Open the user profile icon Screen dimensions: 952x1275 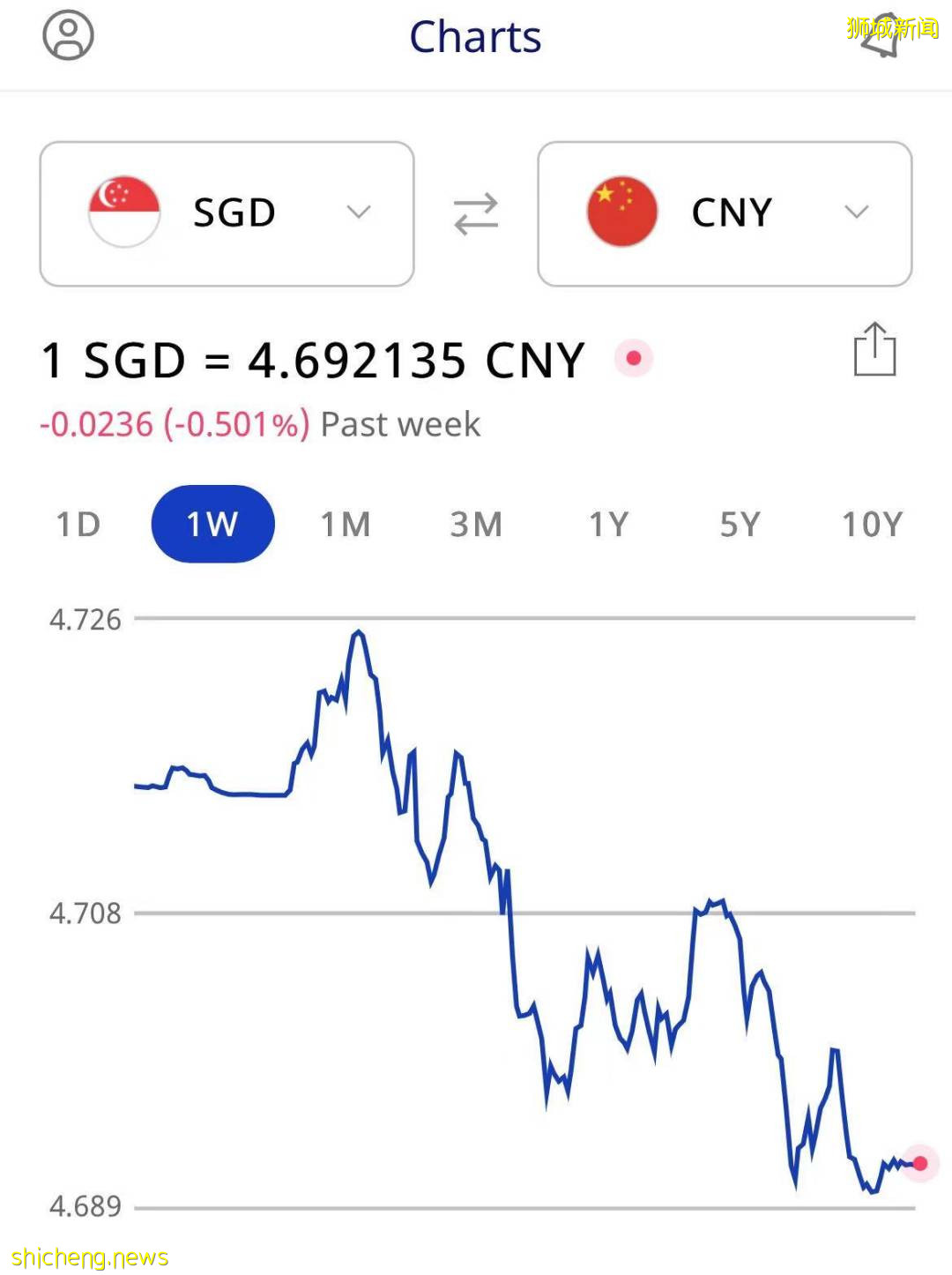[71, 35]
